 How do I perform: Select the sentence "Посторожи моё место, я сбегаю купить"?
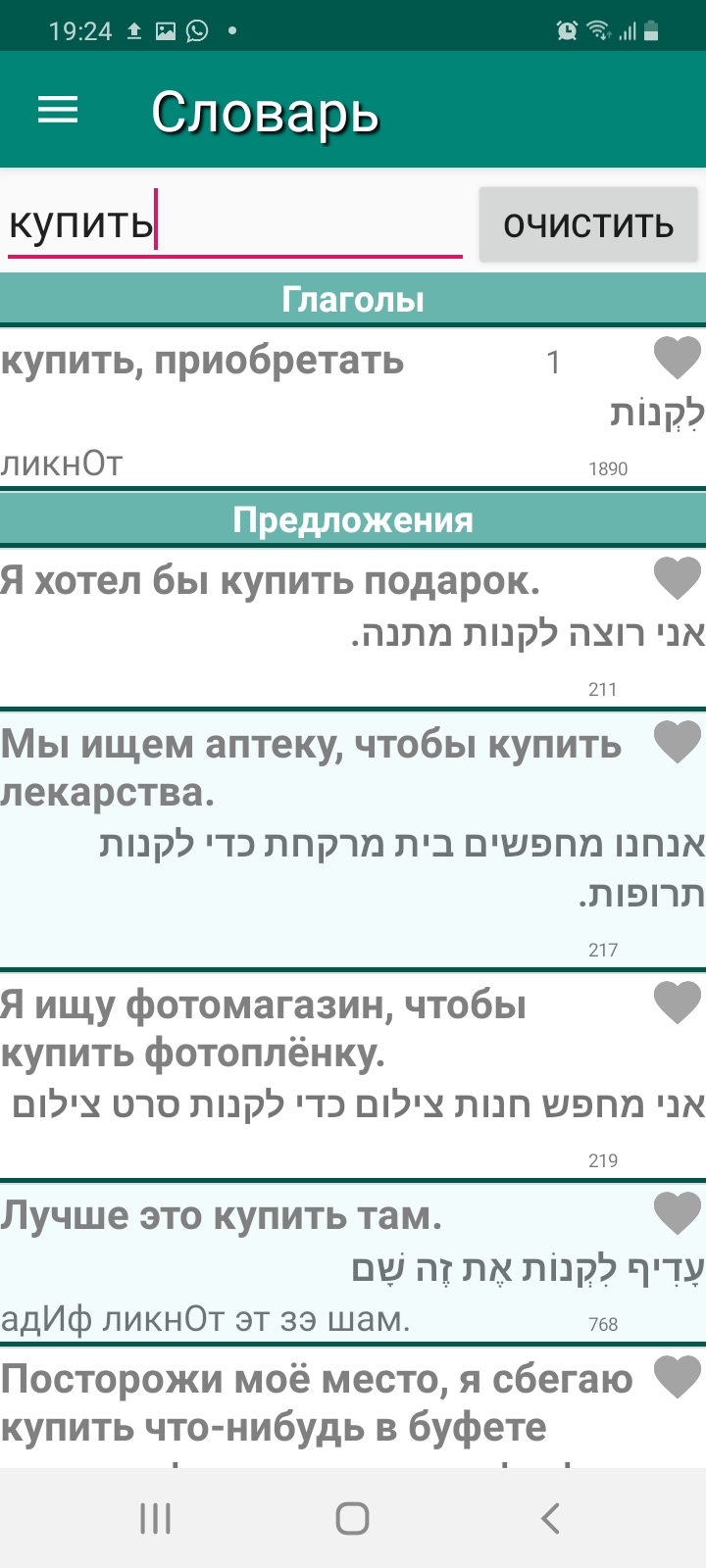point(353,1407)
